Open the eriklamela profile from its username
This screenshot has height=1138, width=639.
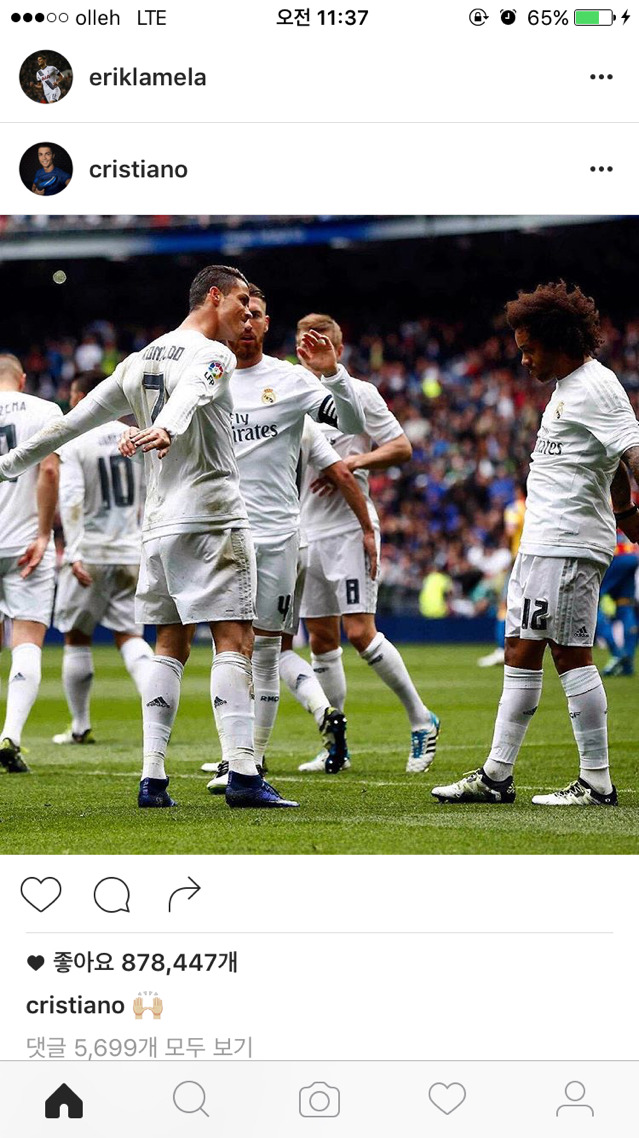coord(147,77)
